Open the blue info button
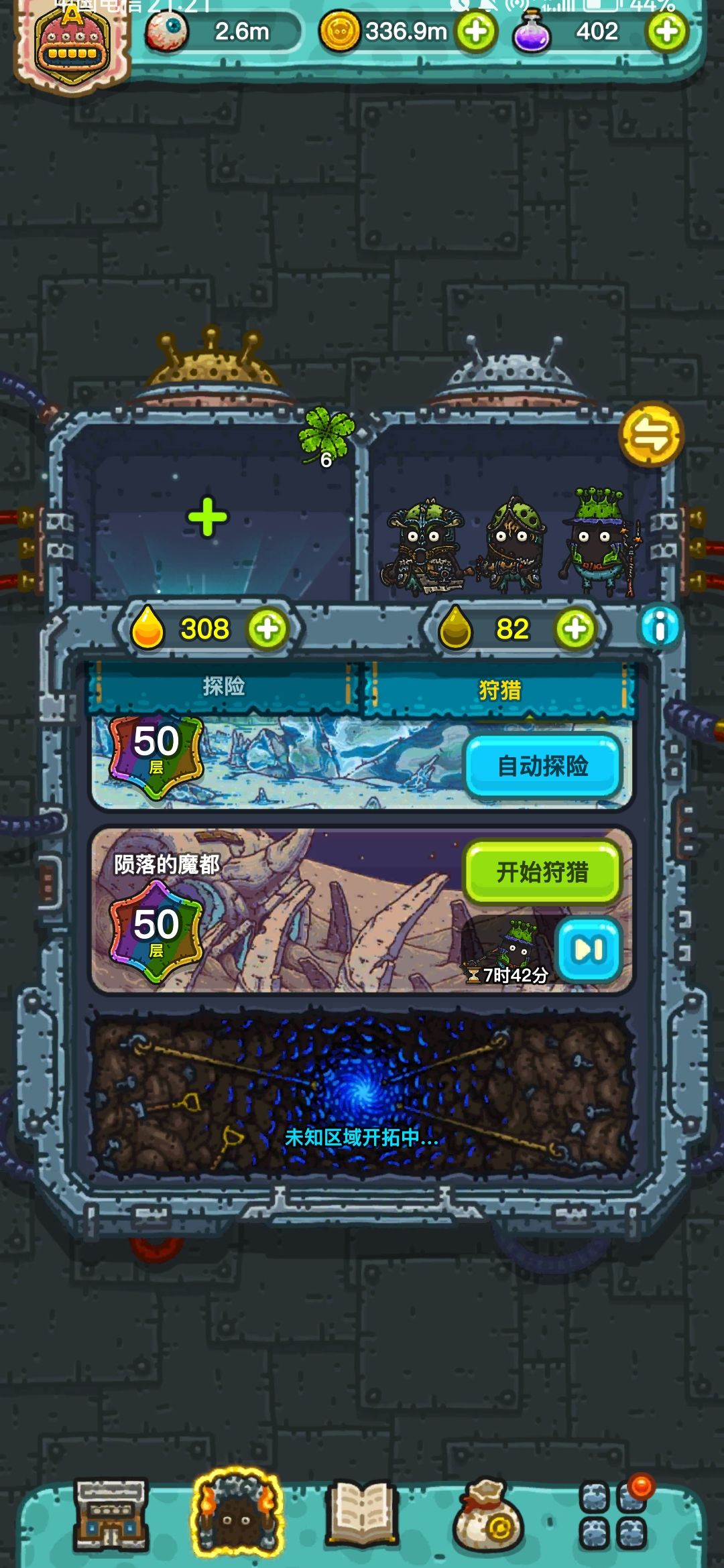The width and height of the screenshot is (724, 1568). pos(660,628)
